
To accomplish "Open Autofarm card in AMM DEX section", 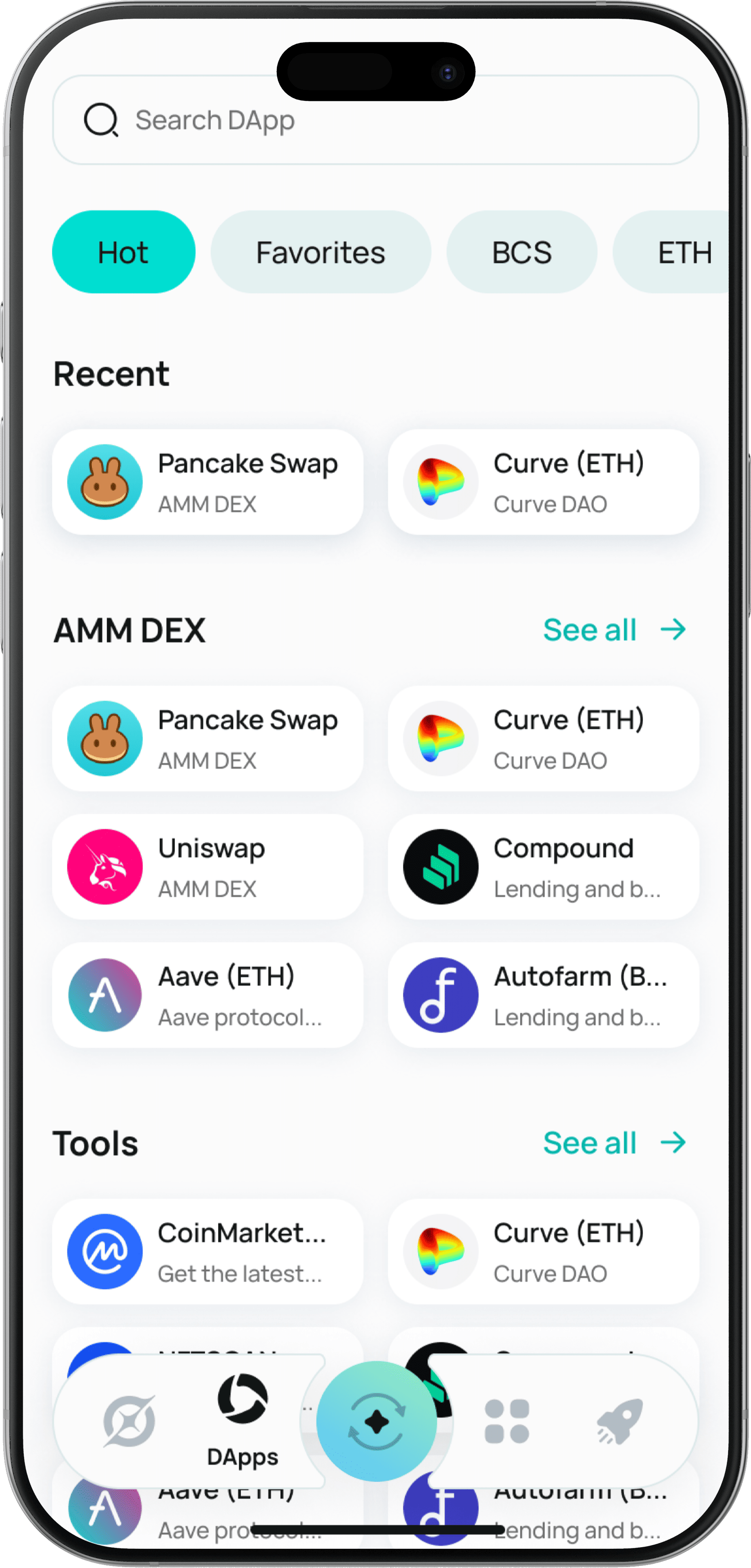I will tap(543, 995).
